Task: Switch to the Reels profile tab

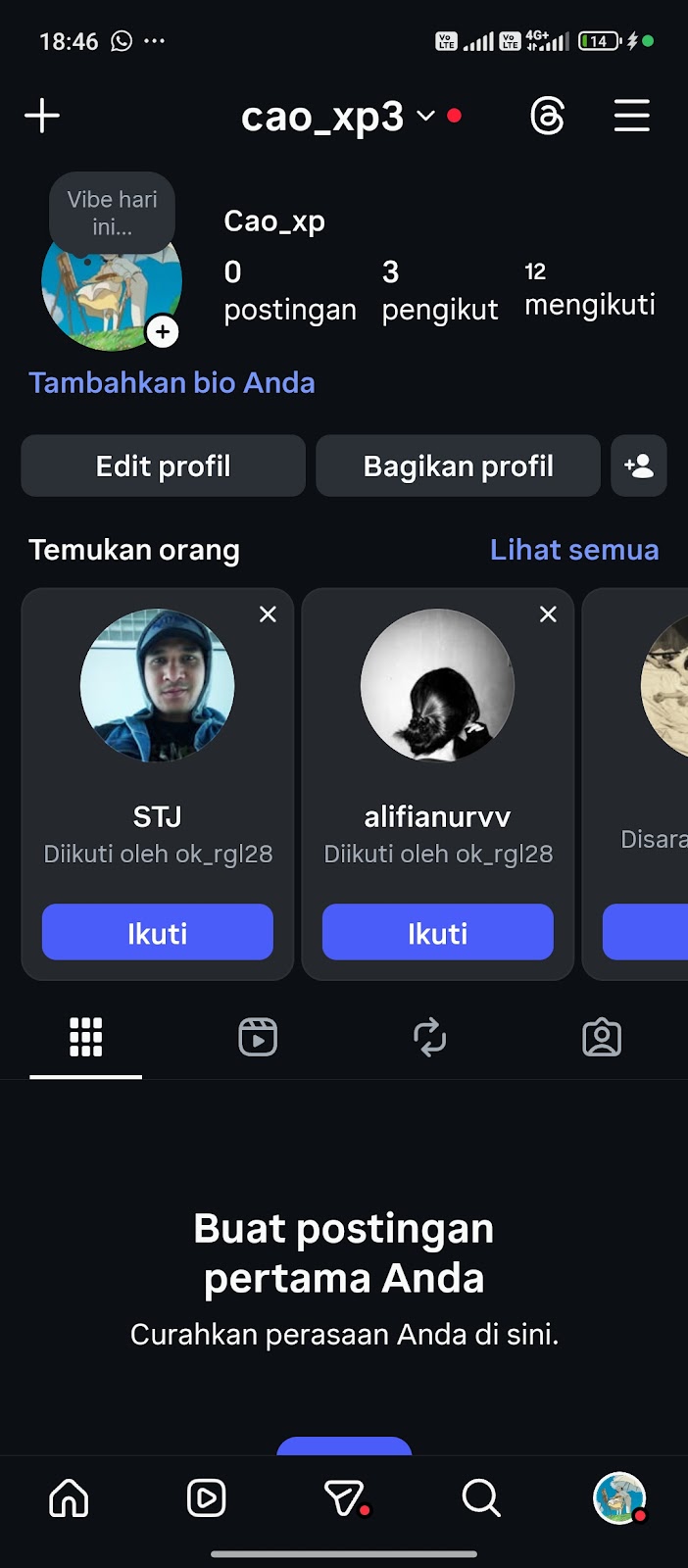Action: click(x=258, y=1037)
